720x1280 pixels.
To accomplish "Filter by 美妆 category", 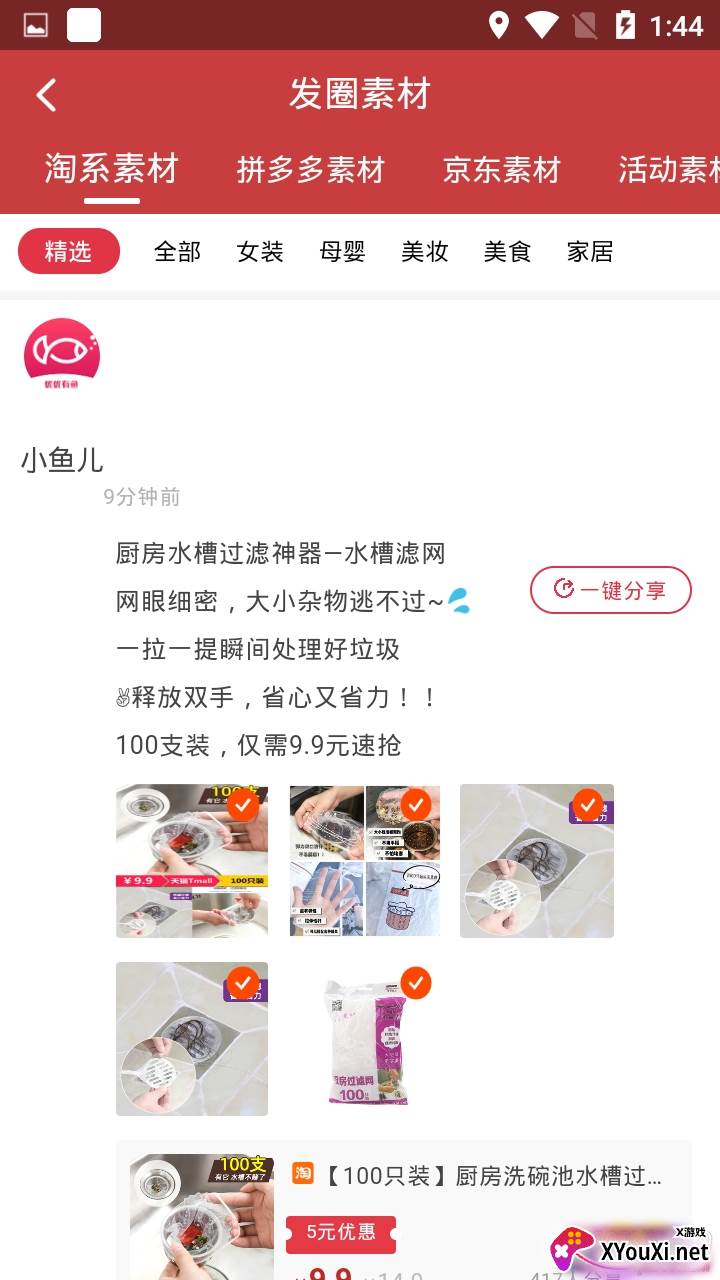I will pos(425,251).
